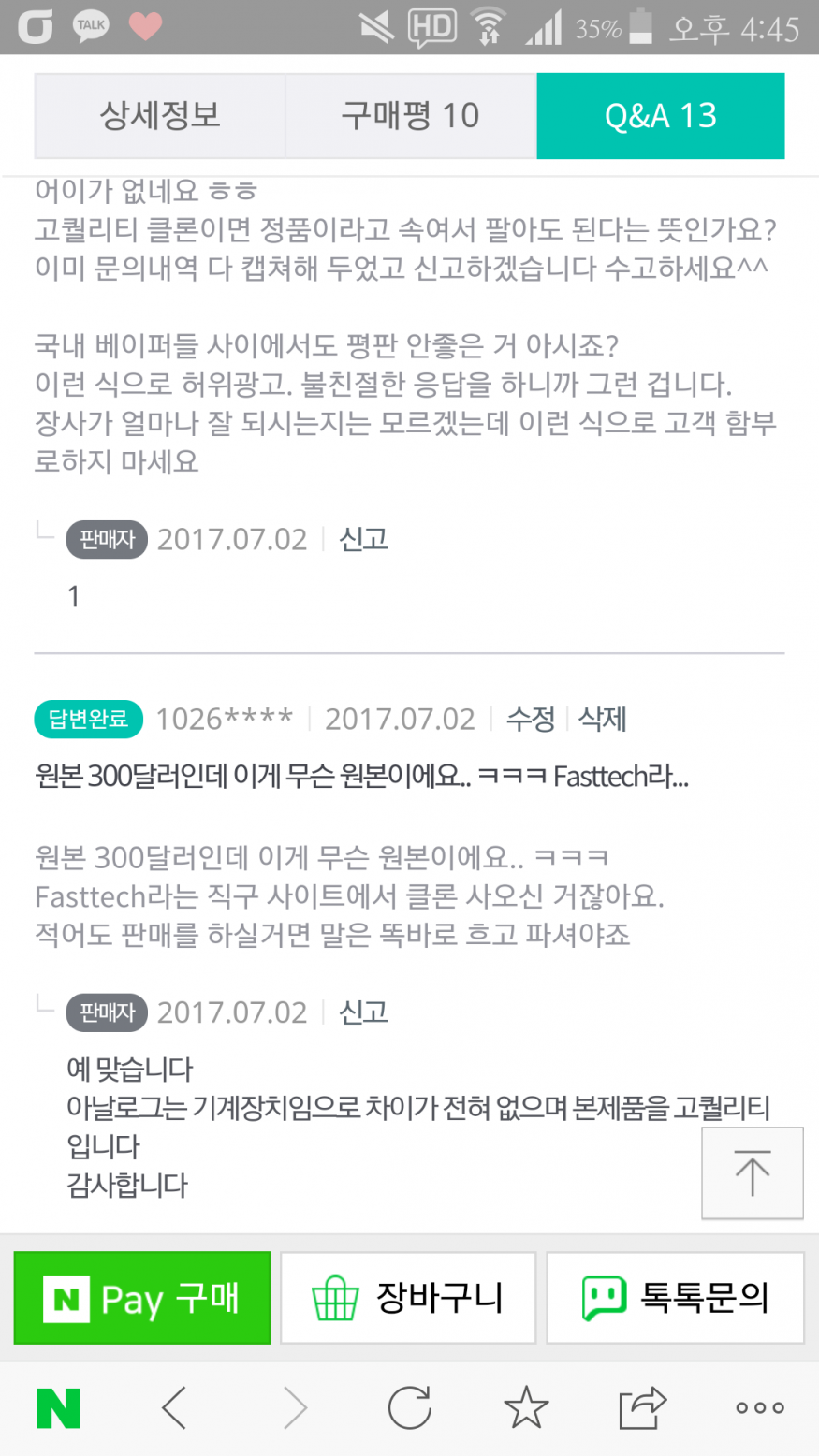Screen dimensions: 819x1456
Task: Navigate back in the browser
Action: (174, 1407)
